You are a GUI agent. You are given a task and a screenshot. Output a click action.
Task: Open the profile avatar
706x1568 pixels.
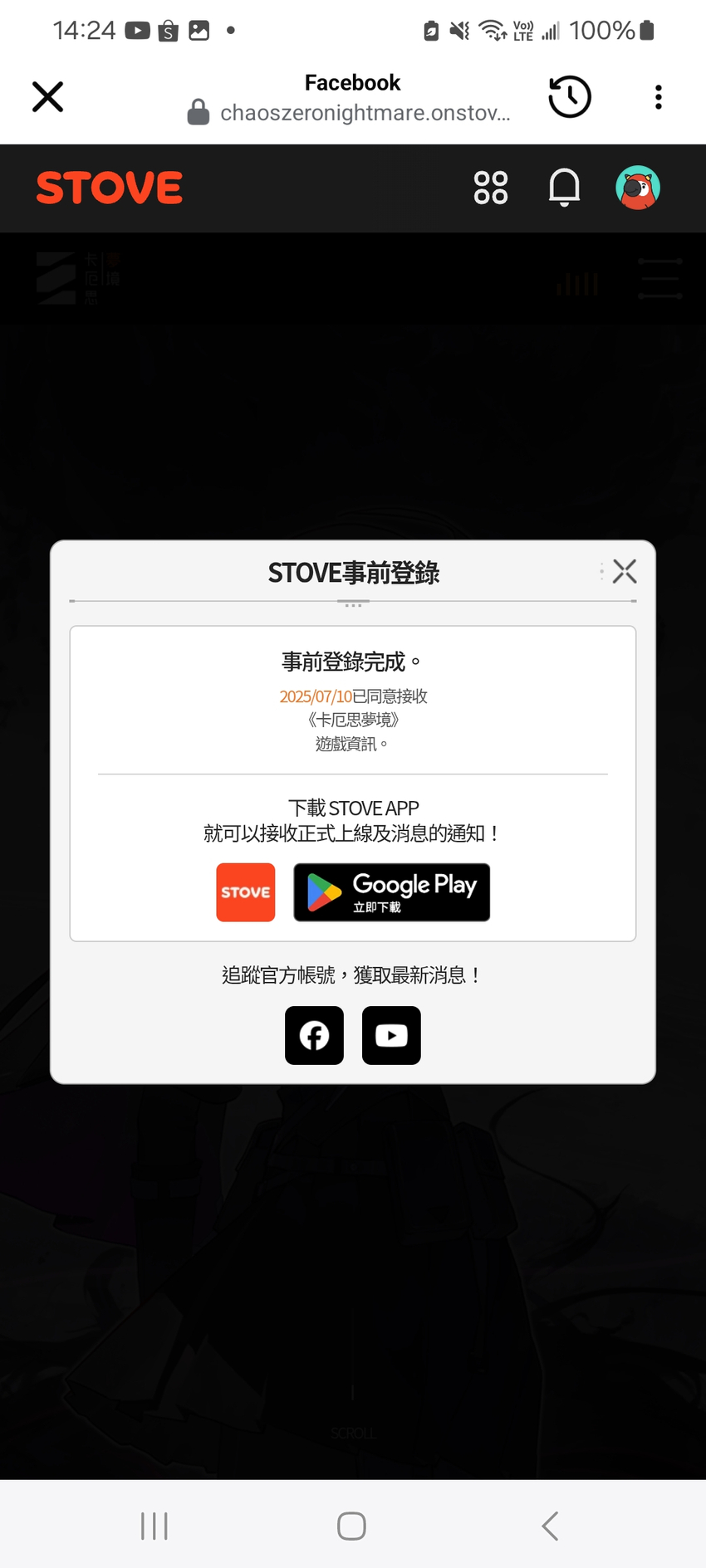(638, 188)
